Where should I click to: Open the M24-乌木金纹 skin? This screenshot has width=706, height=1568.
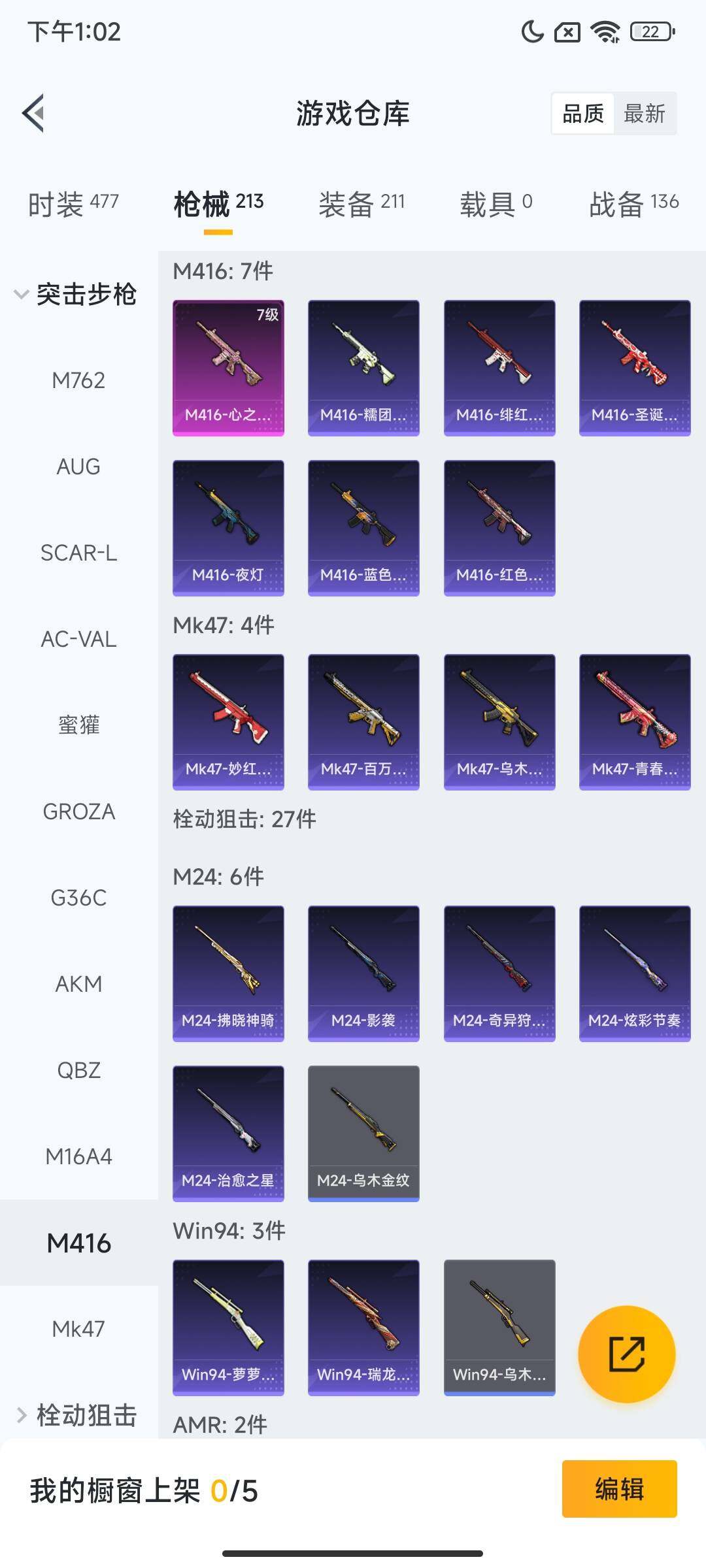pos(363,1133)
